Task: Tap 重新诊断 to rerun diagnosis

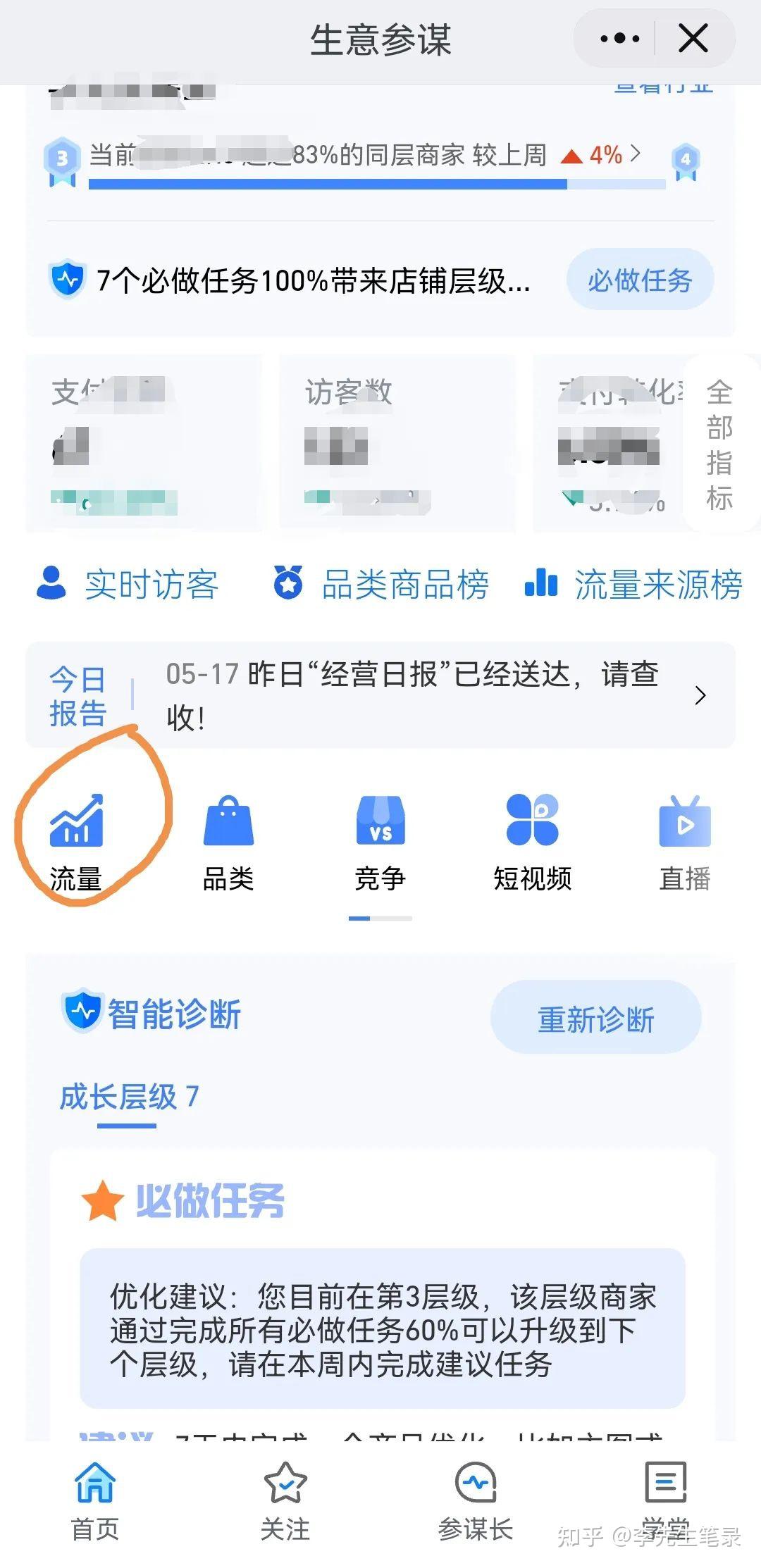Action: point(595,1018)
